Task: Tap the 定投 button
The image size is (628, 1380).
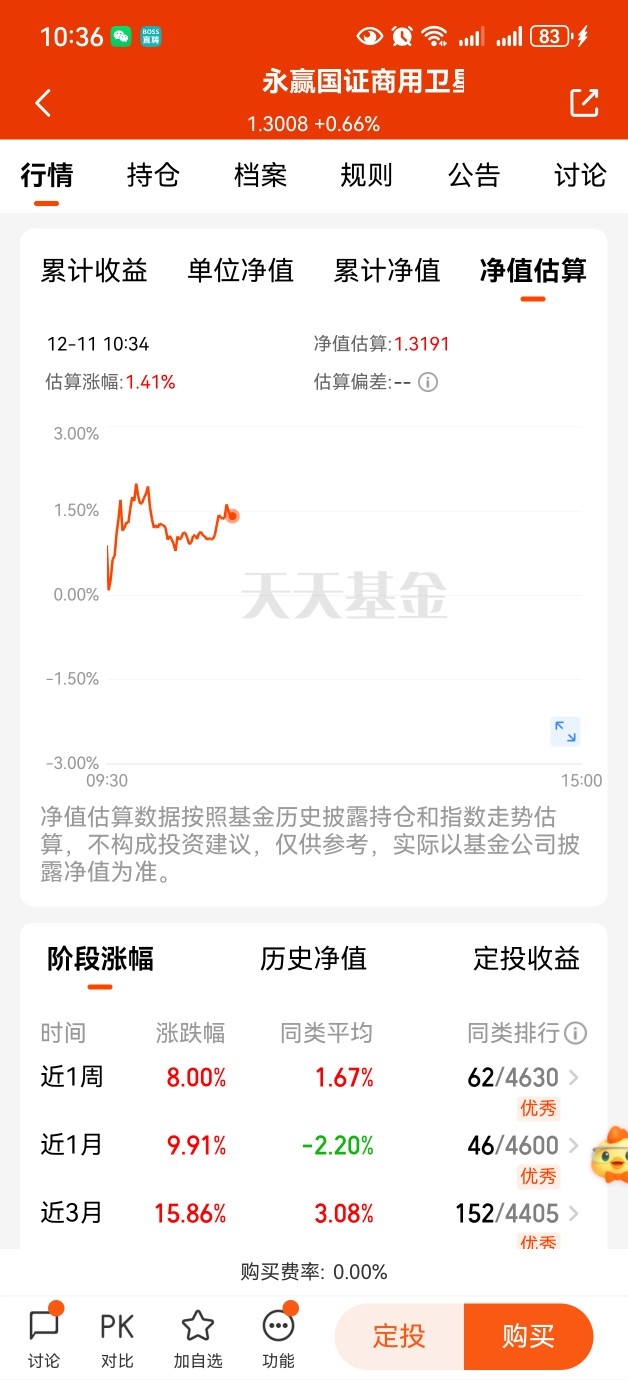Action: point(399,1336)
